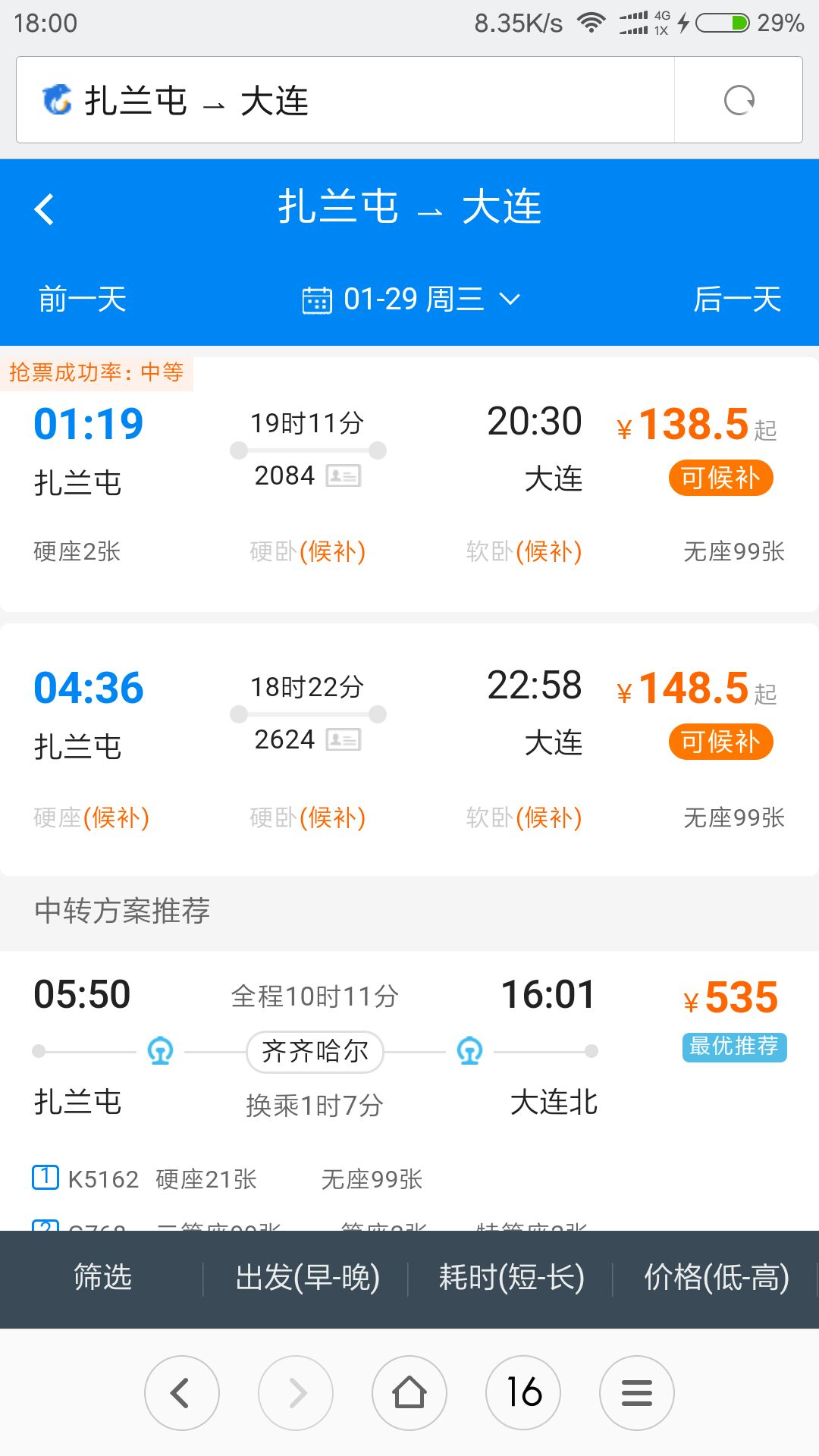819x1456 pixels.
Task: Switch to the previous day 前一天
Action: 83,299
